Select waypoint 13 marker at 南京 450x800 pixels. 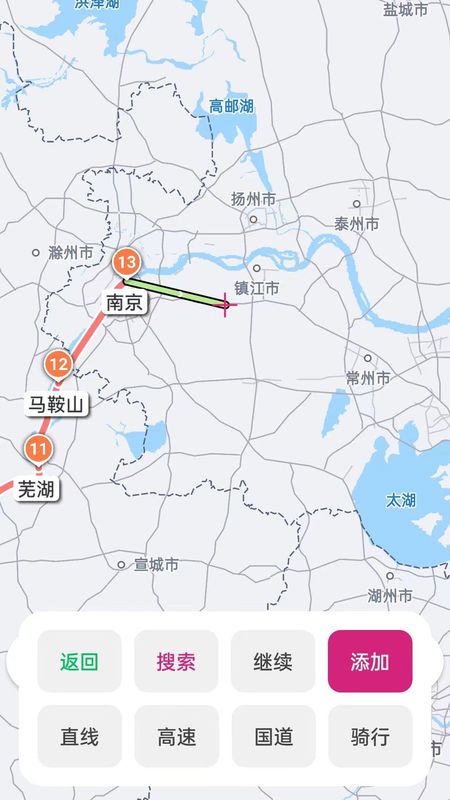click(x=127, y=264)
